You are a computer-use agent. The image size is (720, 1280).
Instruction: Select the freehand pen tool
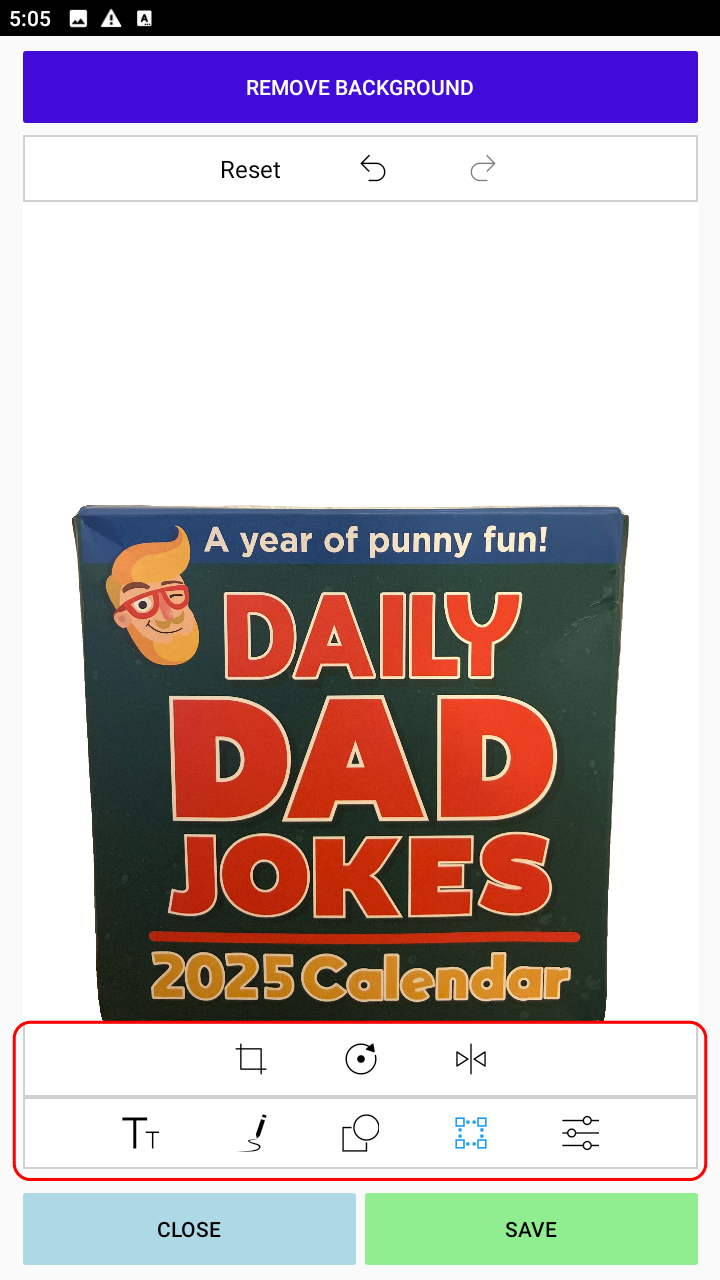(x=251, y=1133)
